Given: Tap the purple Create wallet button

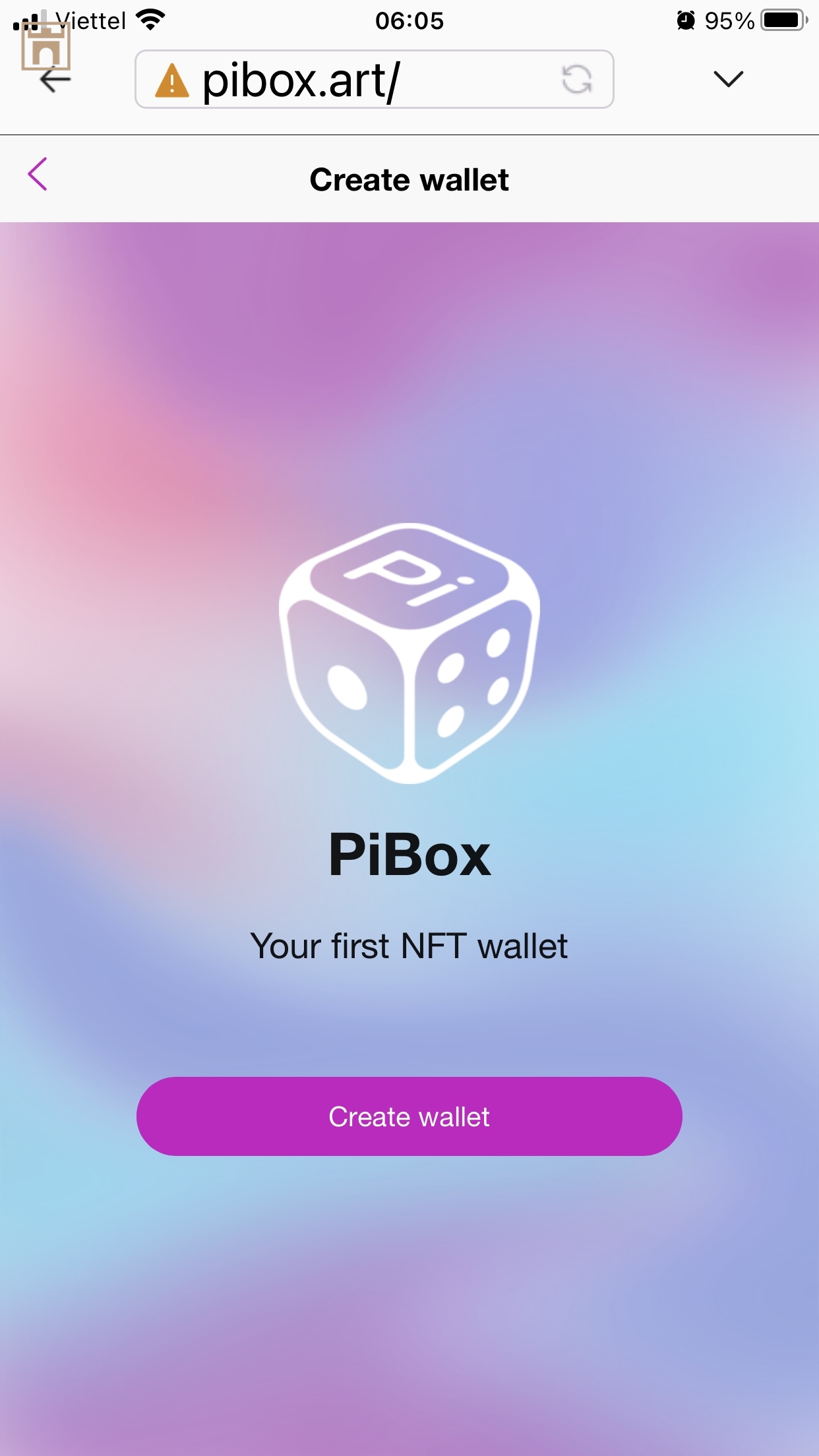Looking at the screenshot, I should pyautogui.click(x=409, y=1116).
